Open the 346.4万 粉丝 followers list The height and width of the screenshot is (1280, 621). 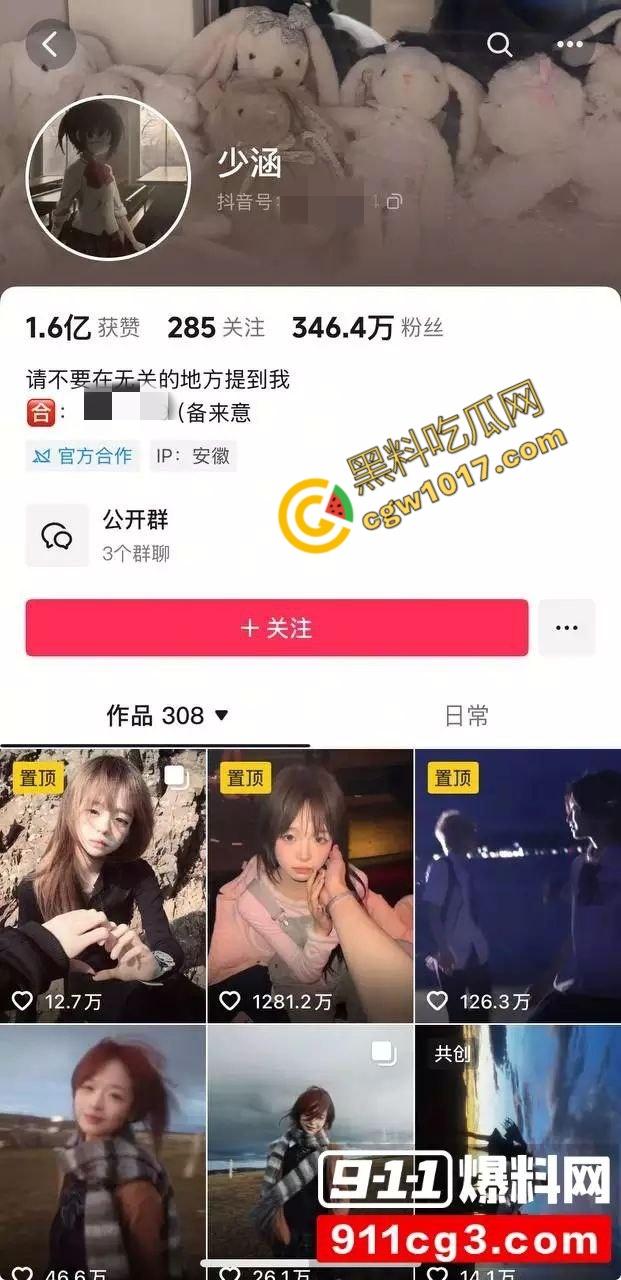(367, 327)
